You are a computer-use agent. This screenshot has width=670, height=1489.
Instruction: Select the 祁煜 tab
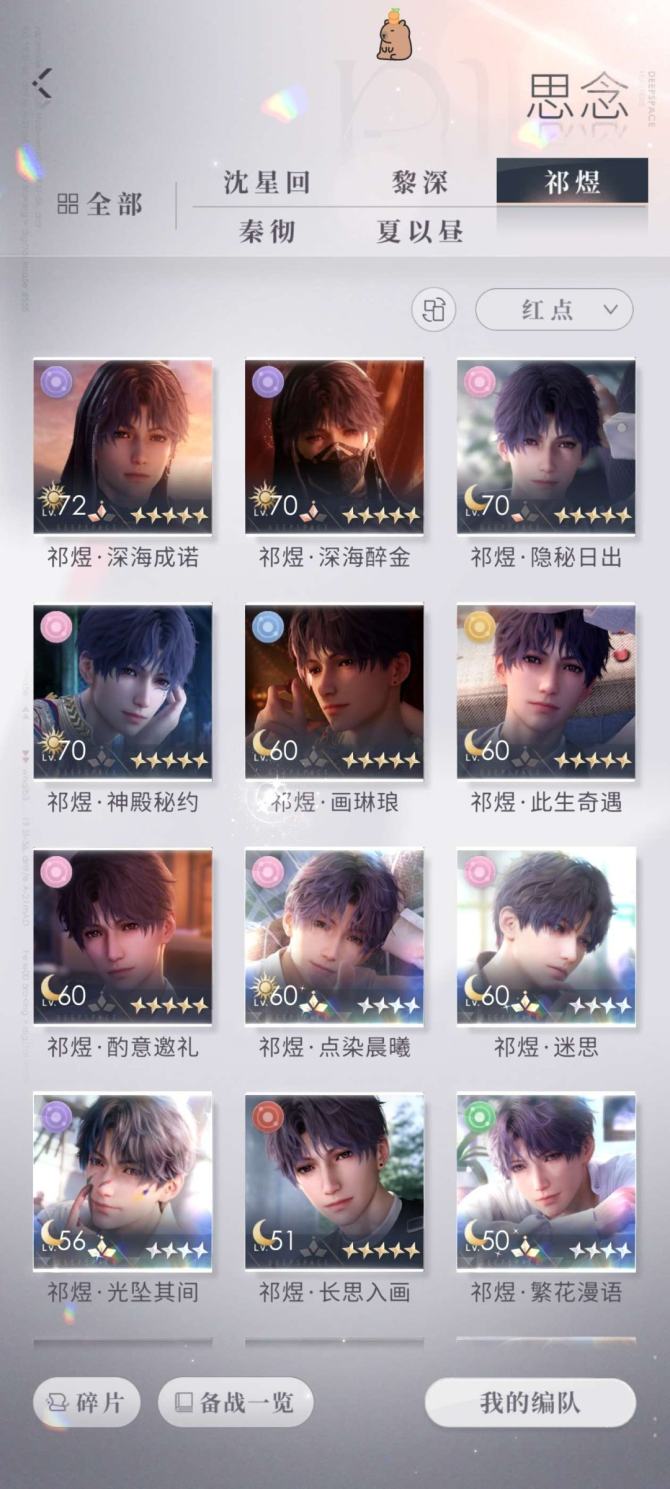571,182
